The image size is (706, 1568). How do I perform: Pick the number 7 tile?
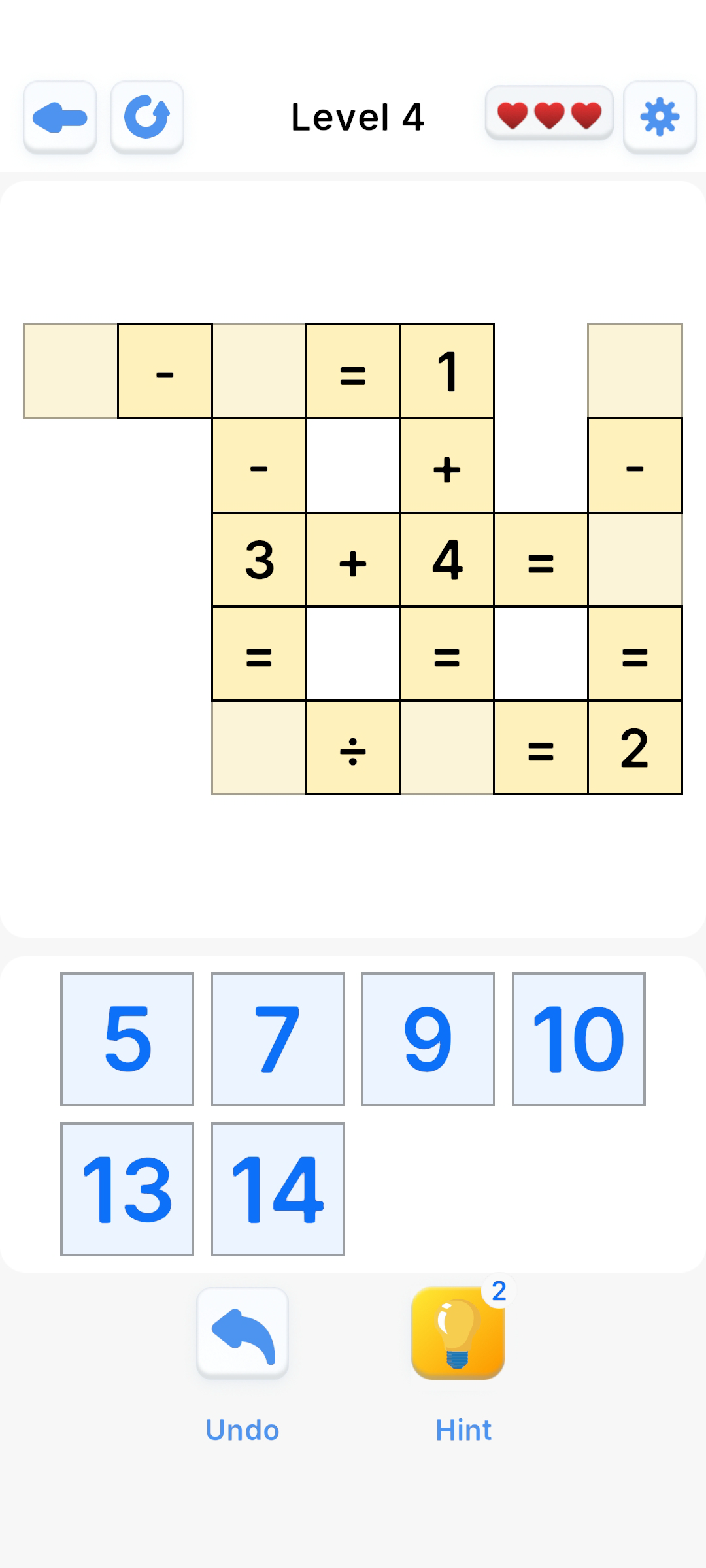(x=278, y=1039)
